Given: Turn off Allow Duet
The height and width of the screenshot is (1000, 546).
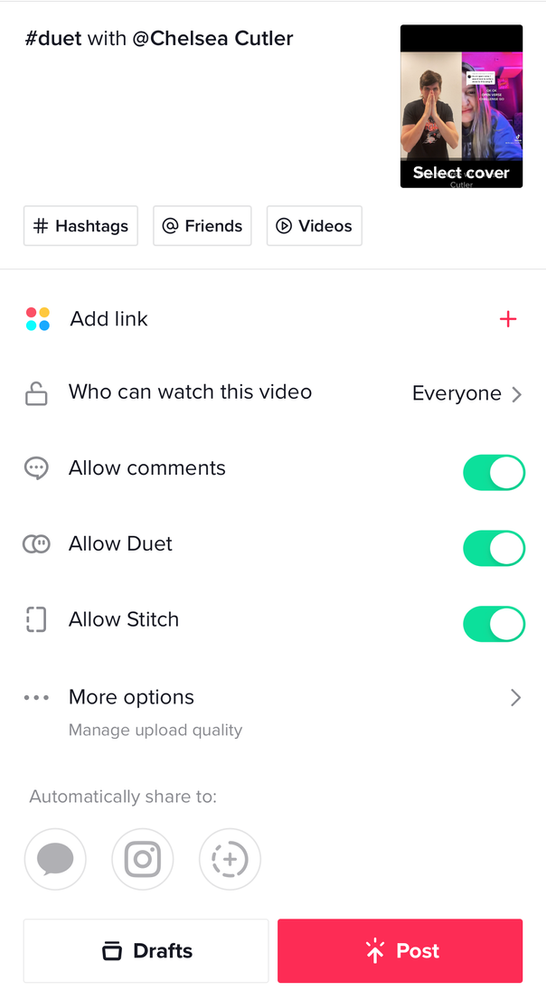Looking at the screenshot, I should tap(494, 548).
